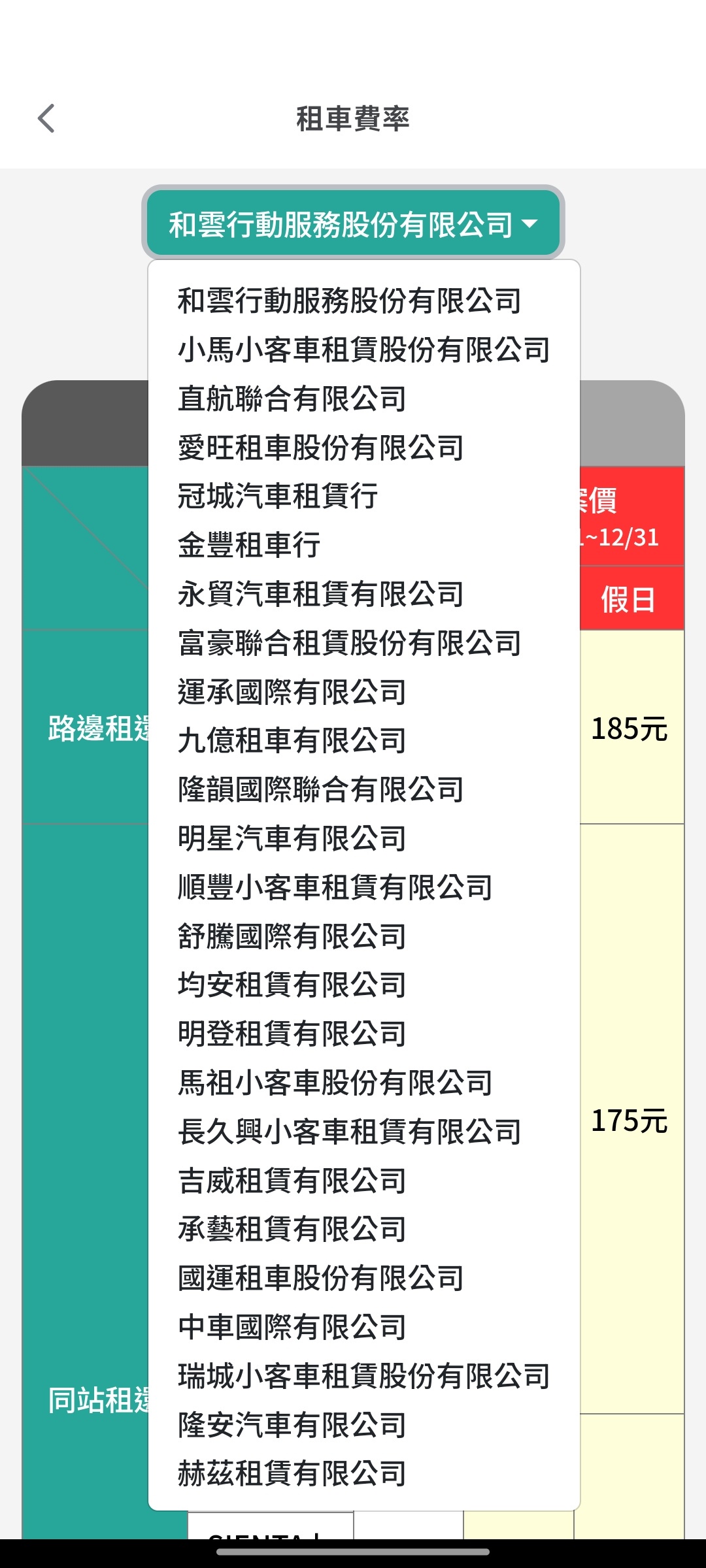Select 順豐小客車租賃有限公司

(364, 887)
